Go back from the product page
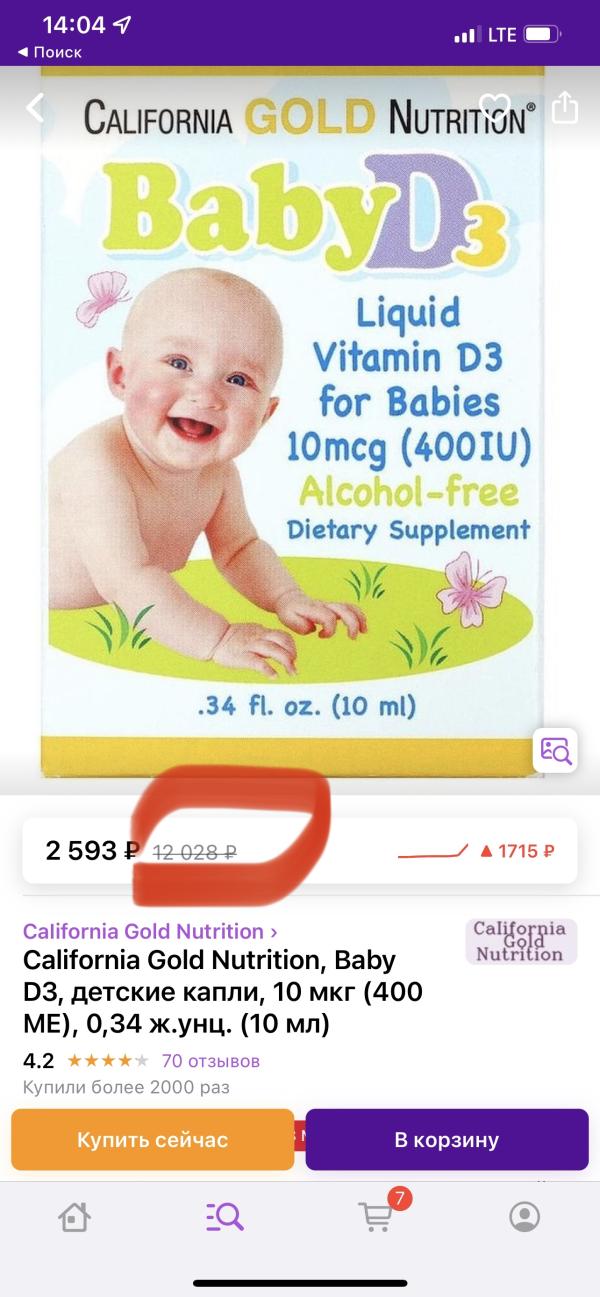 click(x=36, y=107)
